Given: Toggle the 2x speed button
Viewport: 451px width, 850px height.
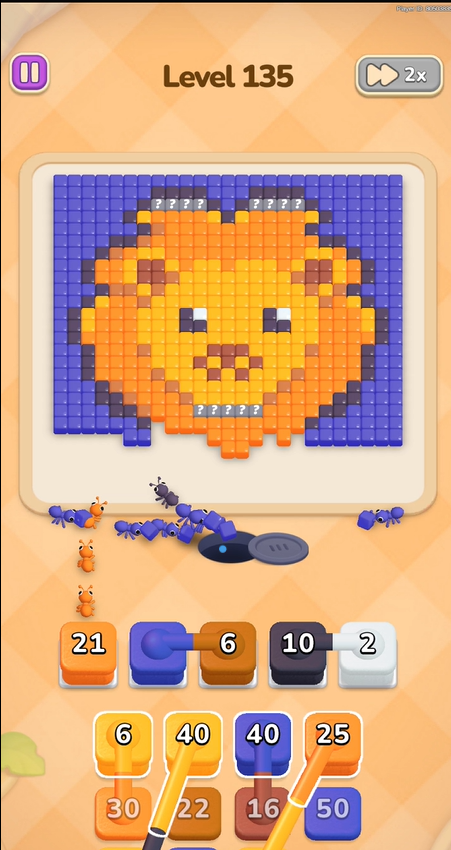Looking at the screenshot, I should click(x=399, y=76).
